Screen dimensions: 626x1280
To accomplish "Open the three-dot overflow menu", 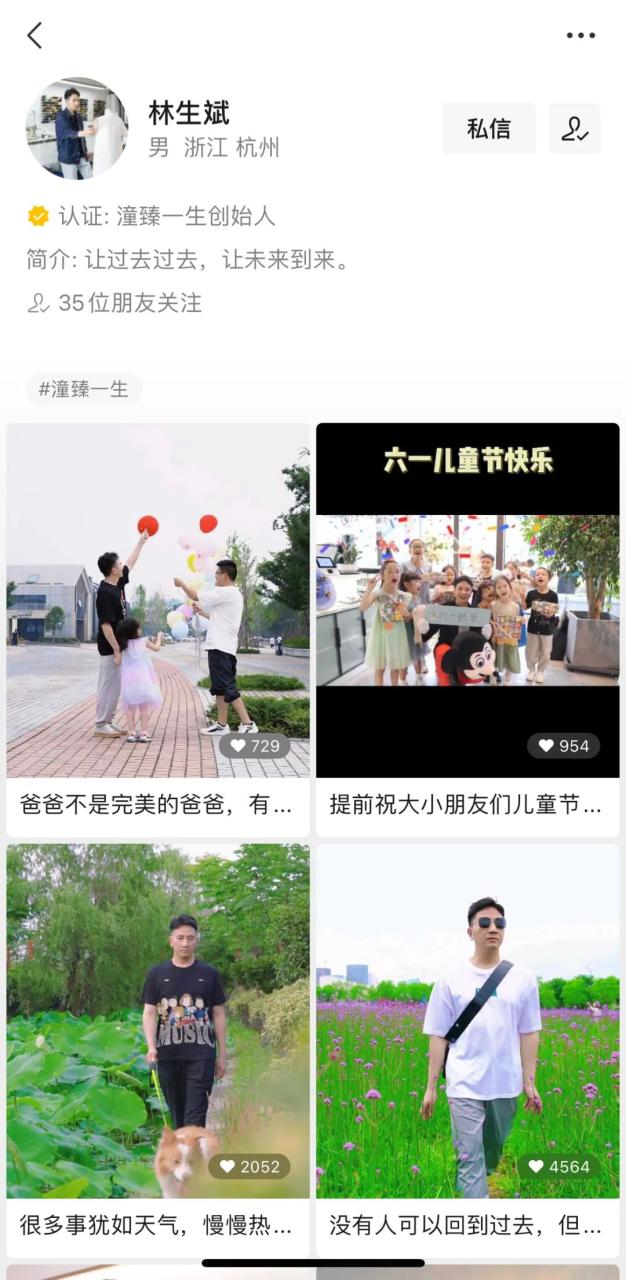I will (x=580, y=36).
